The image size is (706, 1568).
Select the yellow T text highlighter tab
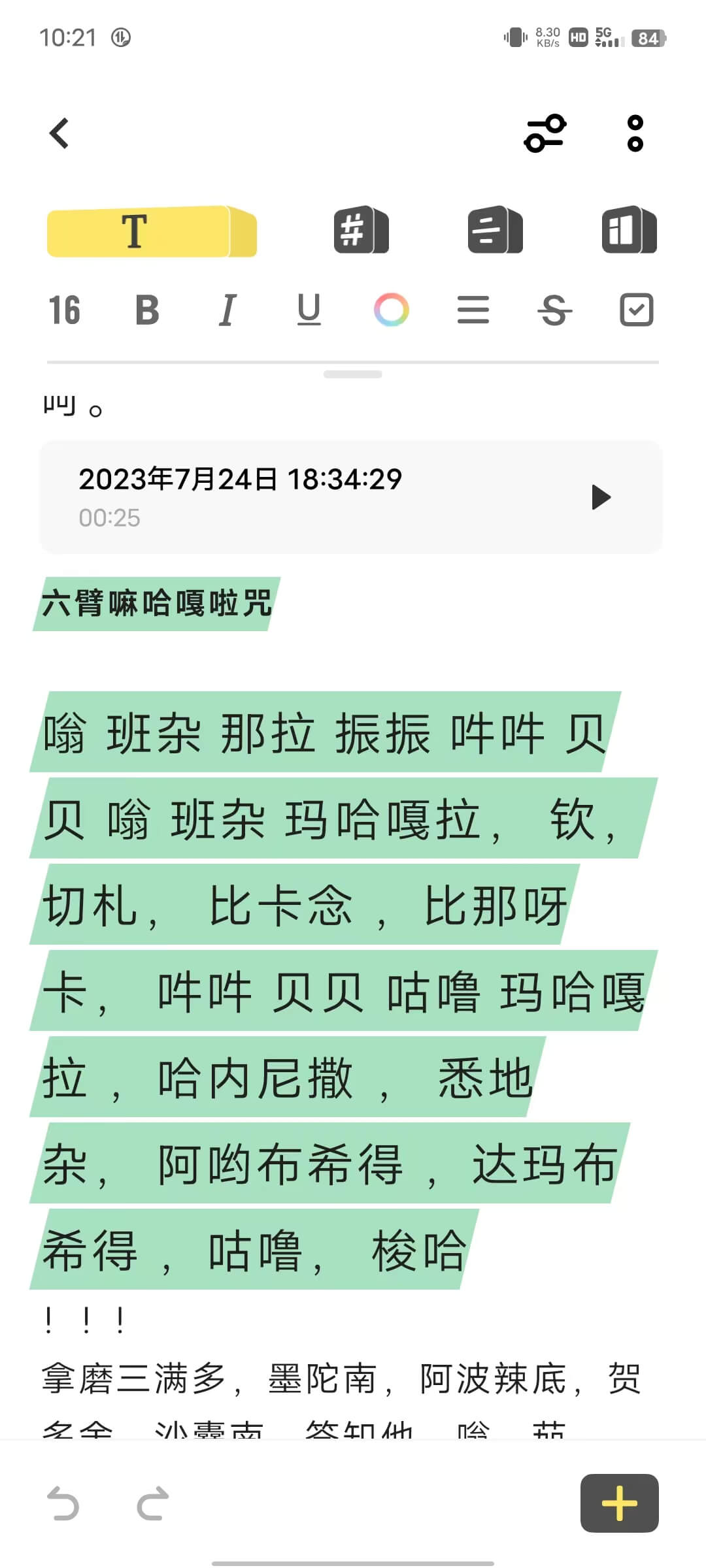(x=152, y=231)
